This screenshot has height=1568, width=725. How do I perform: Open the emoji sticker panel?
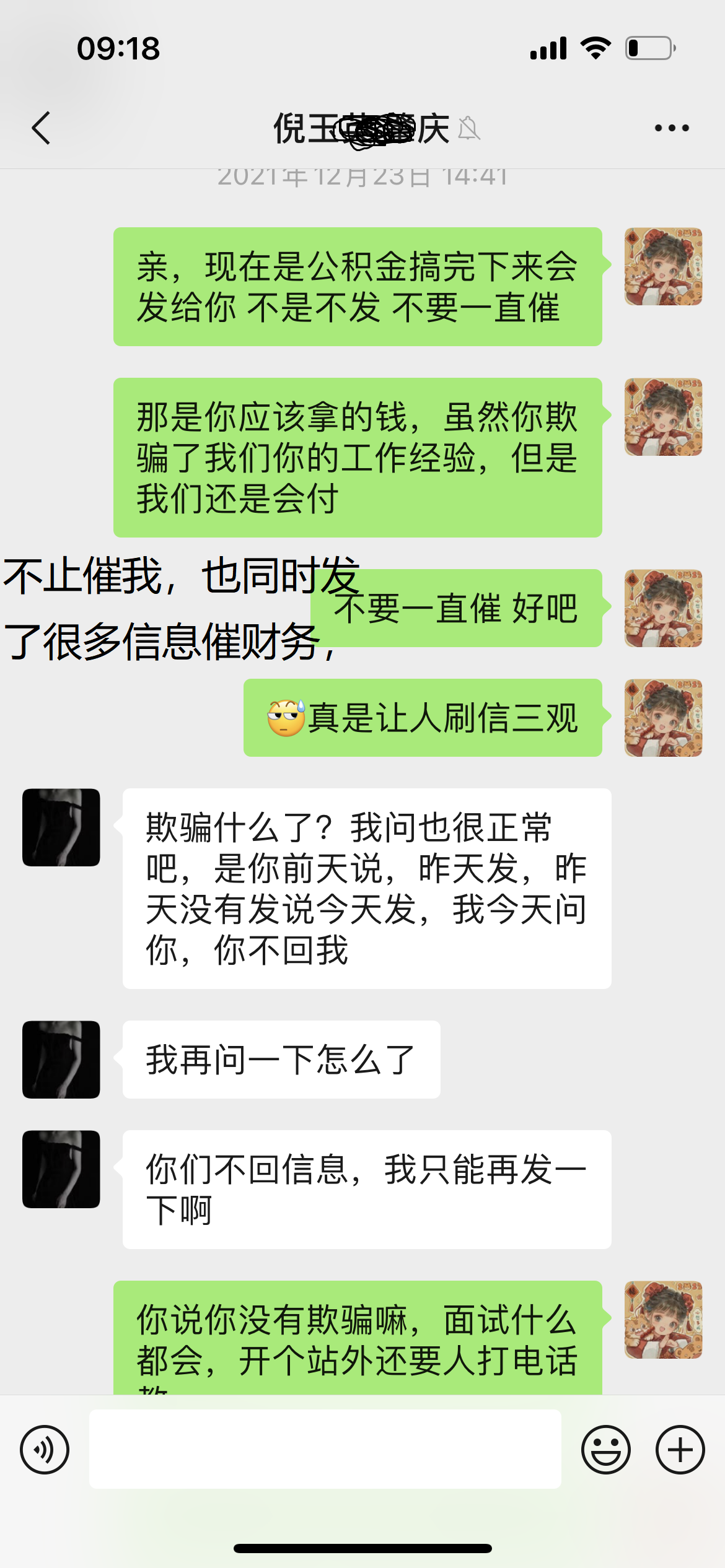coord(605,1450)
